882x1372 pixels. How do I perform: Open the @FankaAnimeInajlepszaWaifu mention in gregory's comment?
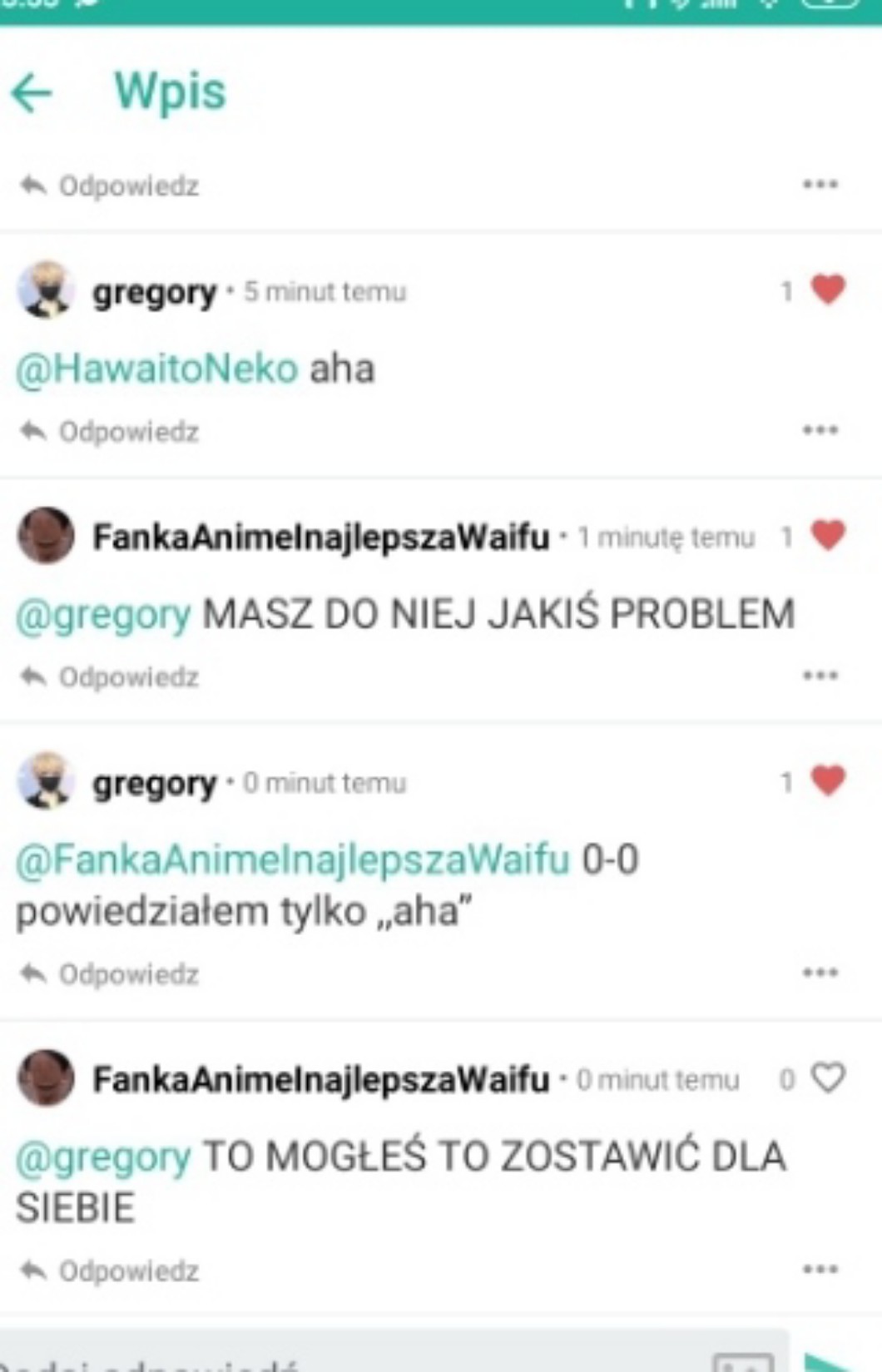click(x=293, y=860)
